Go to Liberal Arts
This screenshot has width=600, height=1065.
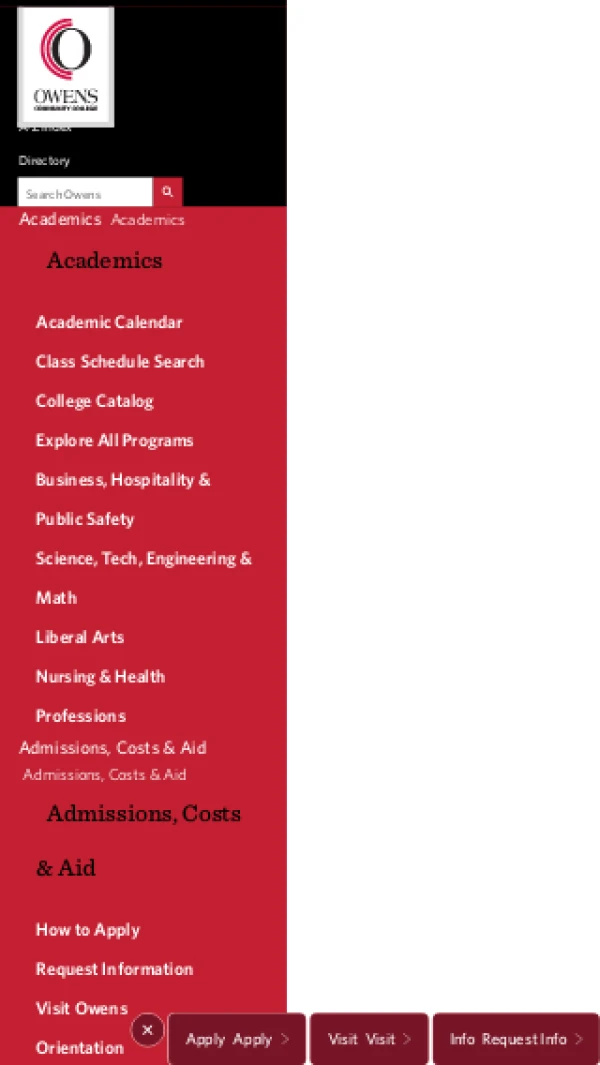80,637
